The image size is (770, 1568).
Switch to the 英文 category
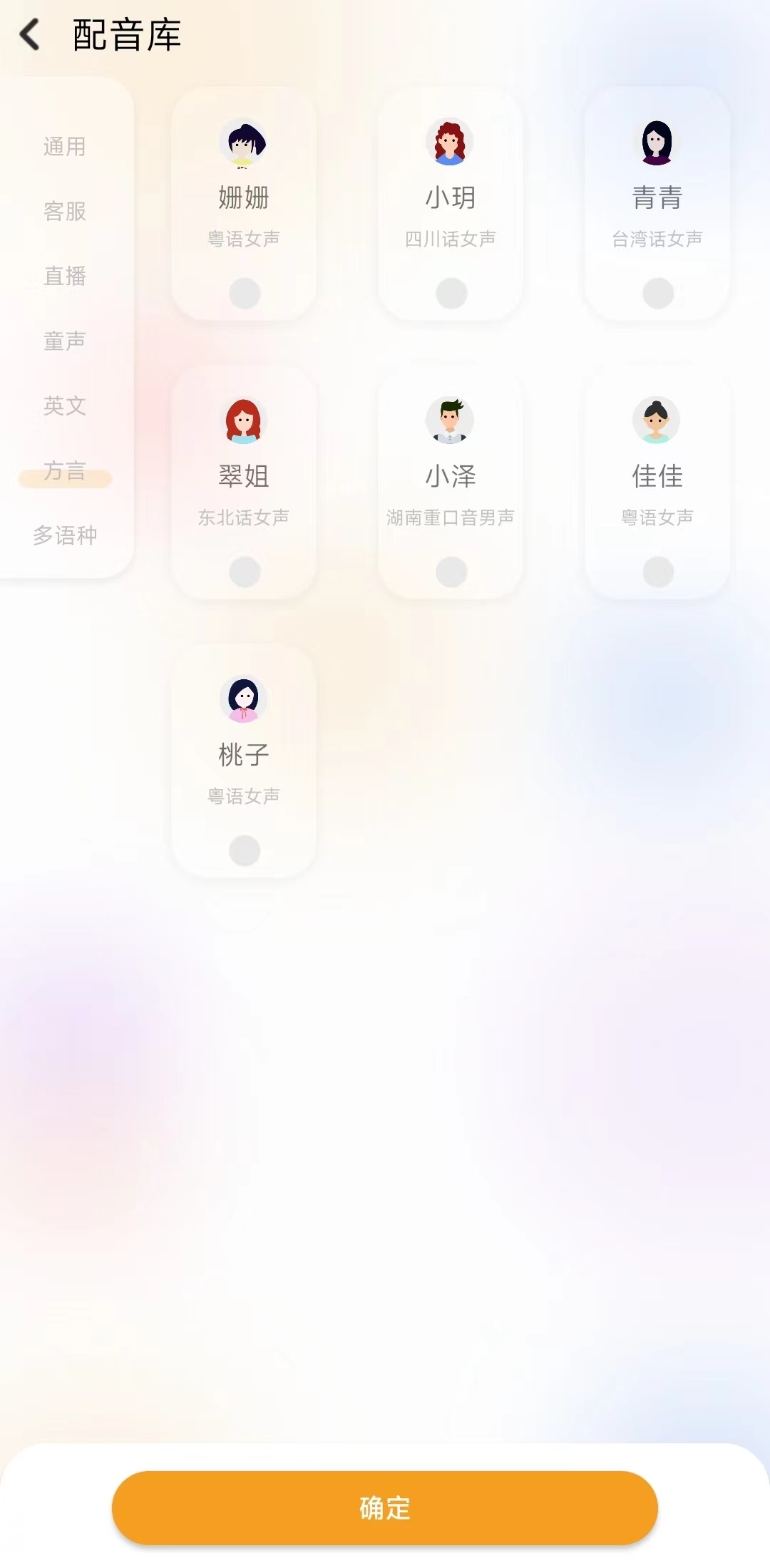point(64,406)
